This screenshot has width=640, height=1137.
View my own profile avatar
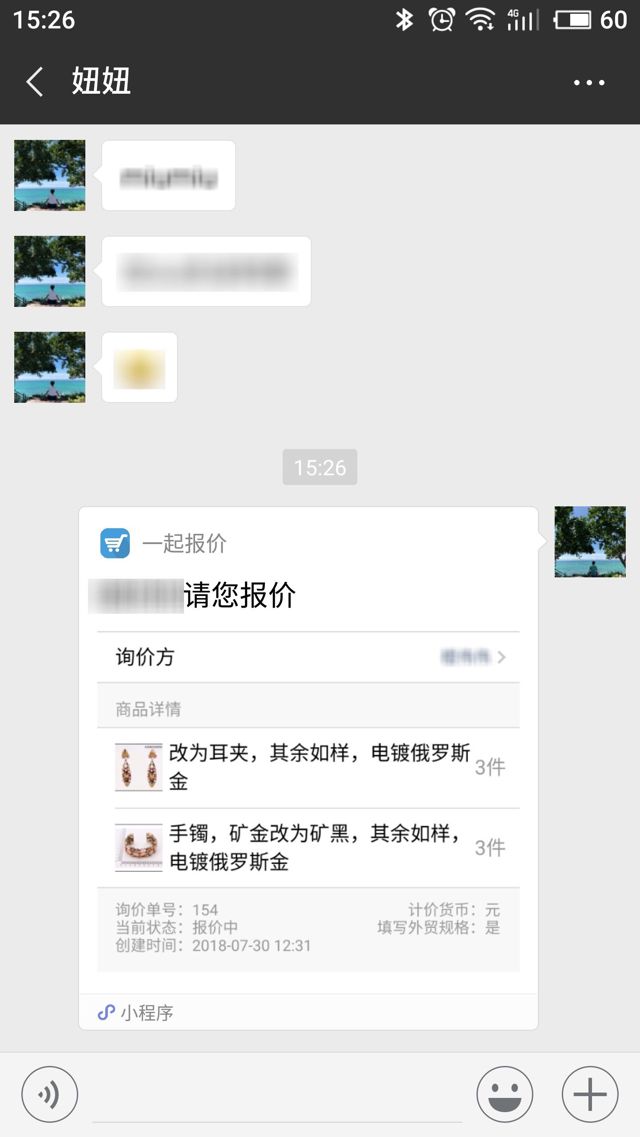coord(590,542)
